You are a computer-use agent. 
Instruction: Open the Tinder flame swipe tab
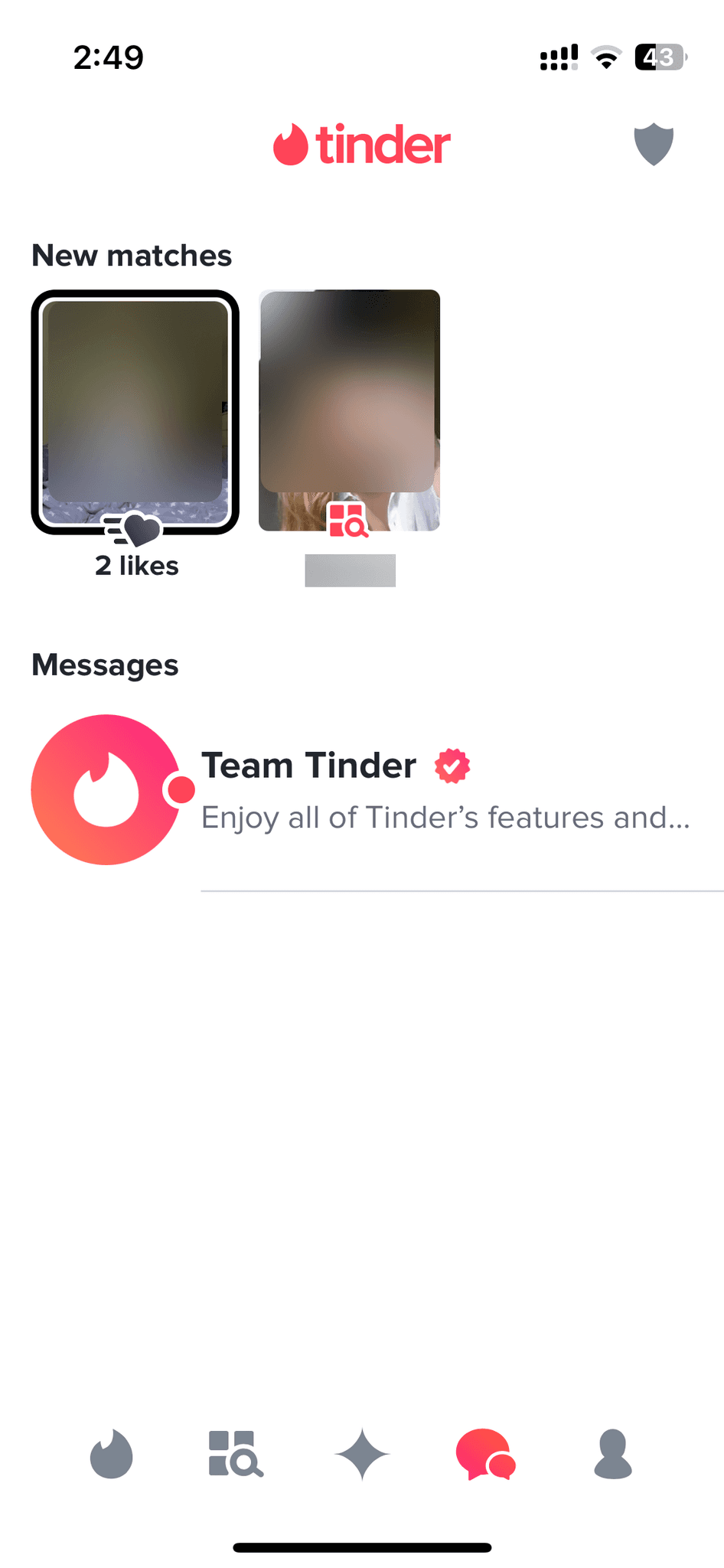click(112, 1456)
